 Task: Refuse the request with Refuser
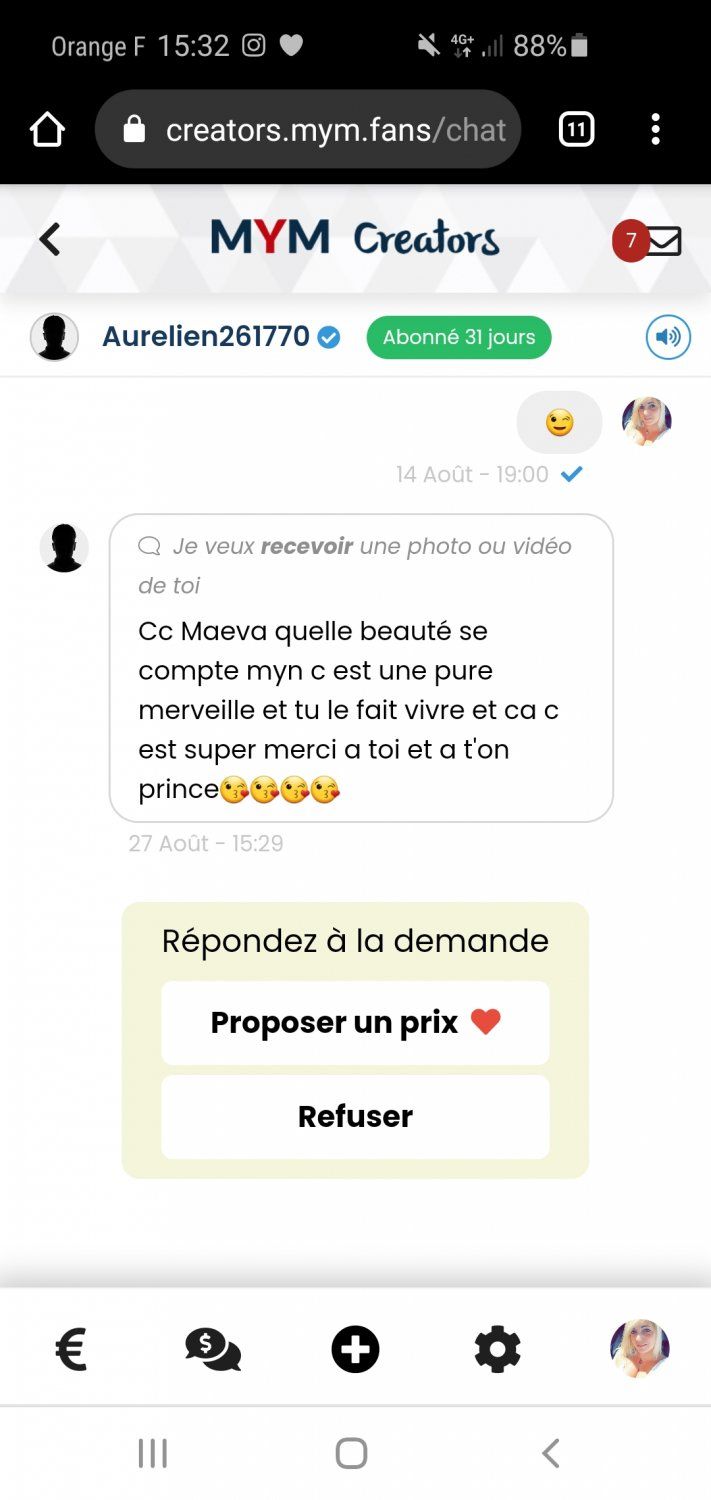coord(355,1116)
